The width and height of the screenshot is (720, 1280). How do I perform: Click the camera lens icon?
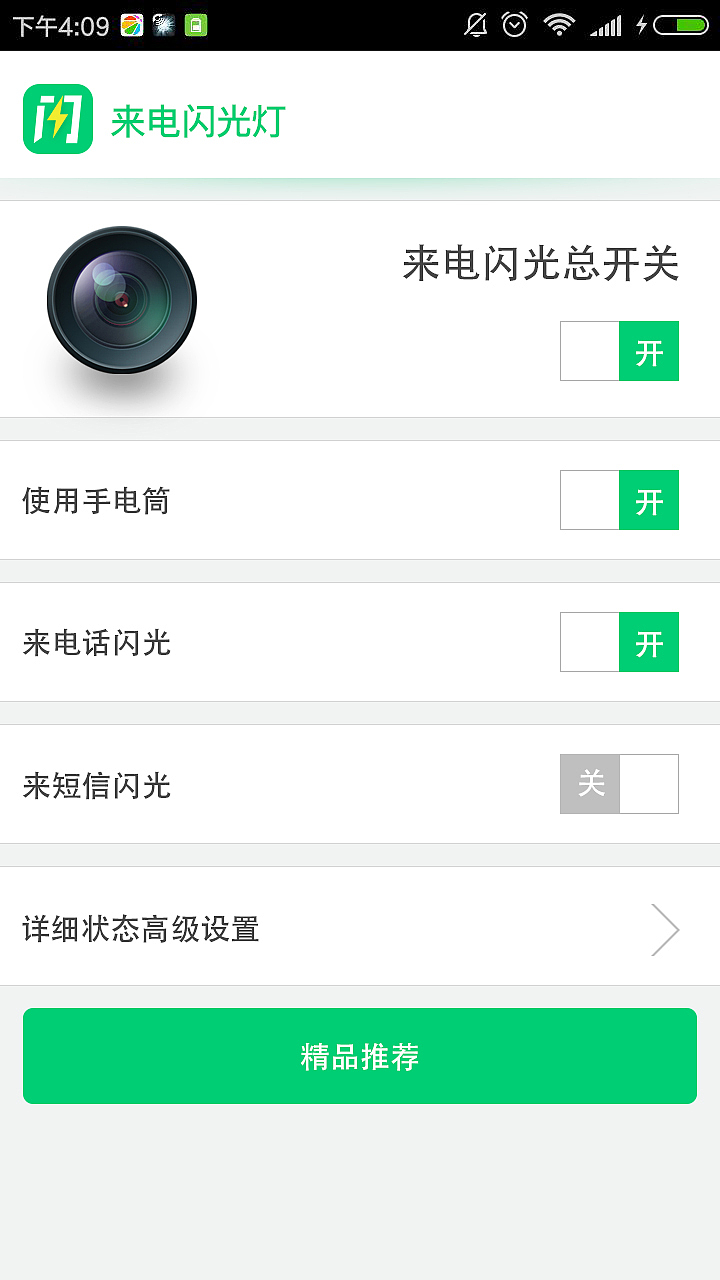120,299
